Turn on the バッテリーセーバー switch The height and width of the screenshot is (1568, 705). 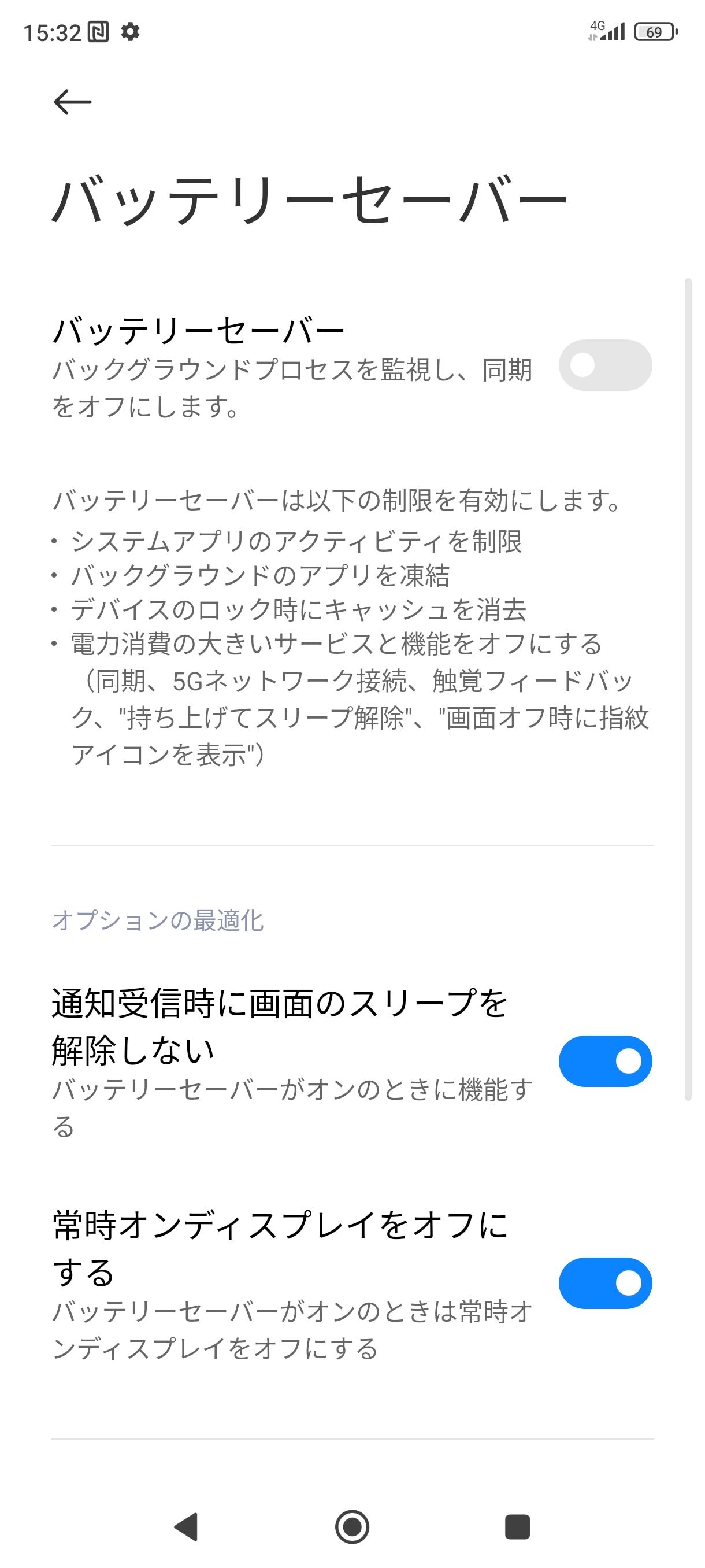(x=604, y=365)
